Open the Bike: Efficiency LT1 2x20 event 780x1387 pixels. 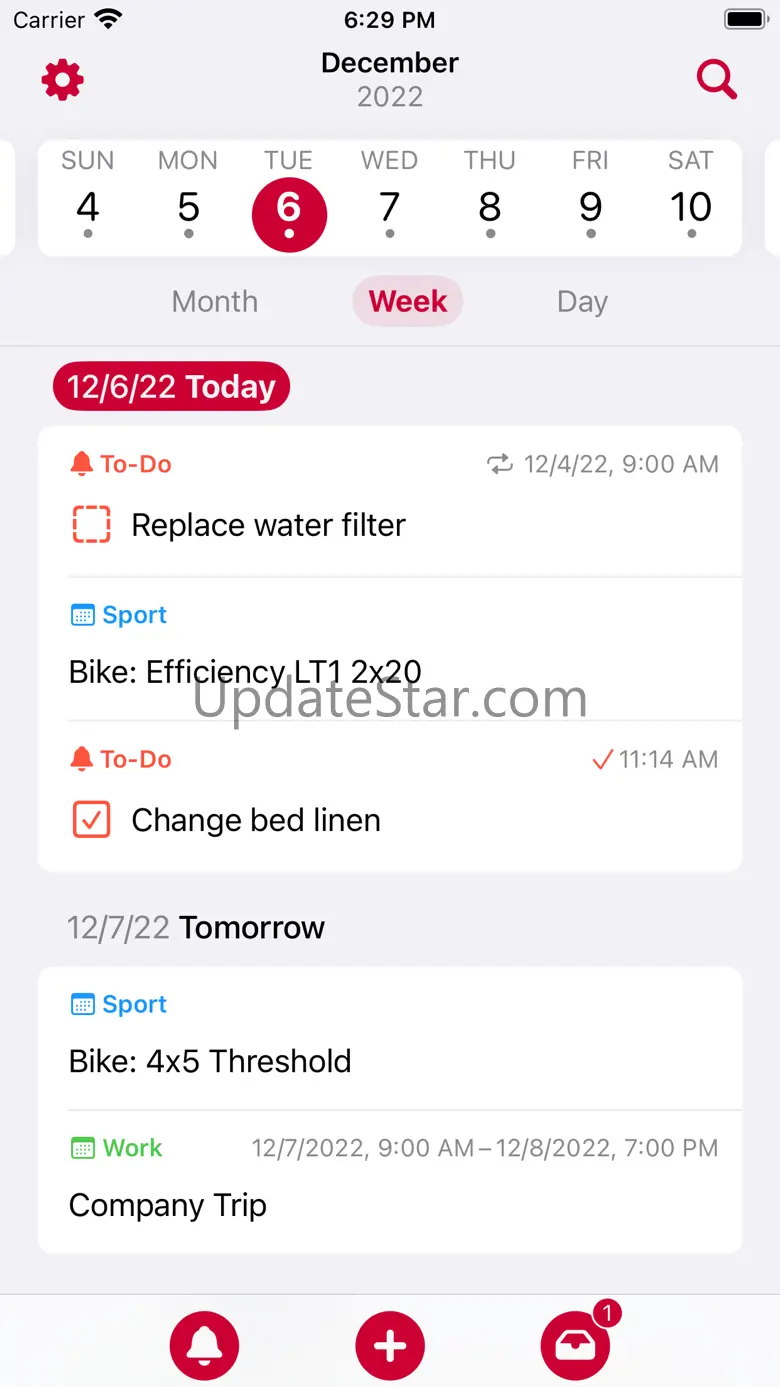(245, 671)
